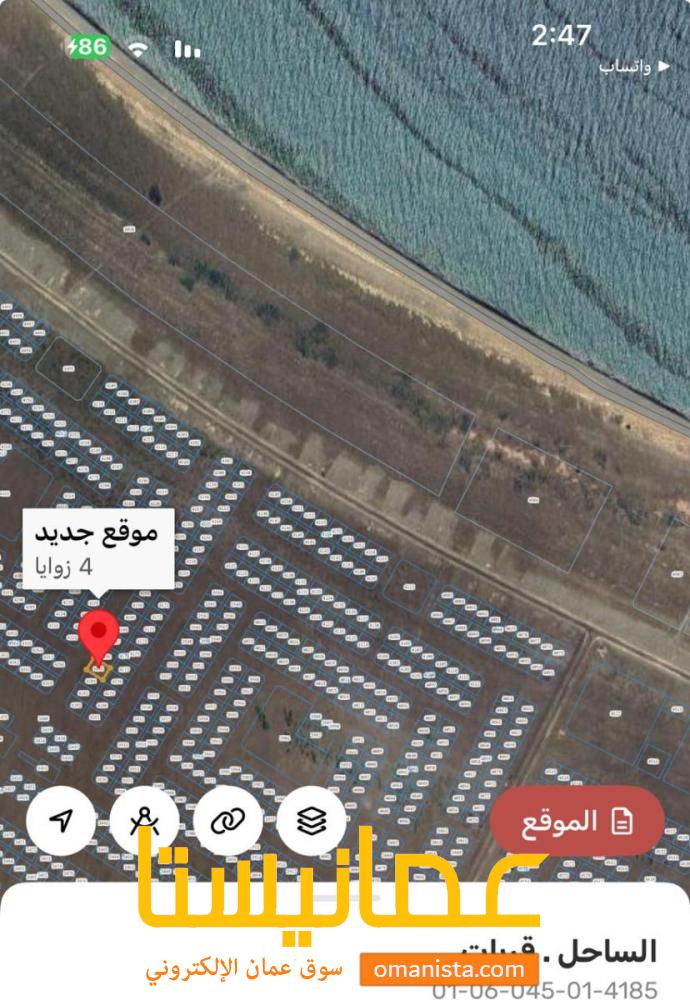Tap the red الموقع button
The image size is (690, 1000).
577,822
